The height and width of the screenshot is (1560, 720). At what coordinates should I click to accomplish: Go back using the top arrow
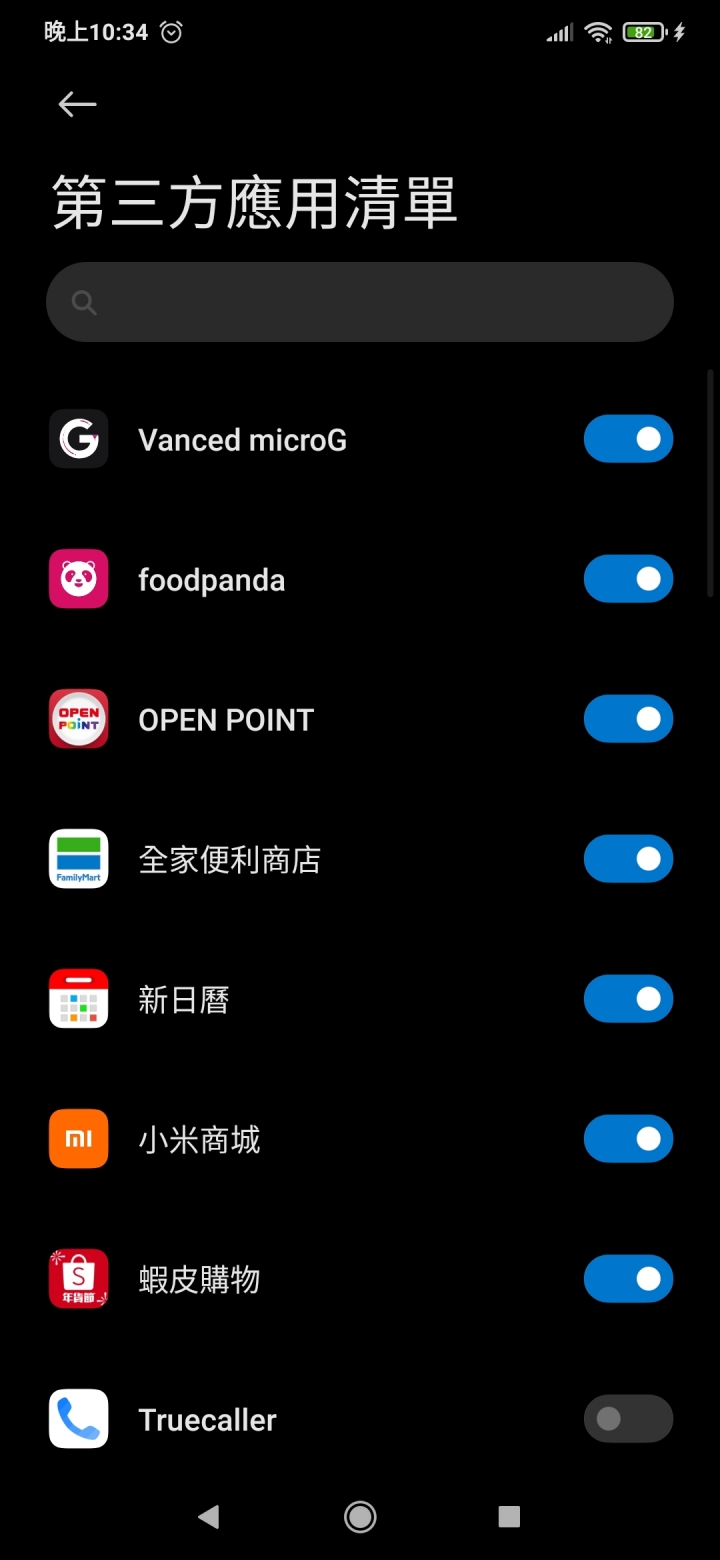[77, 104]
